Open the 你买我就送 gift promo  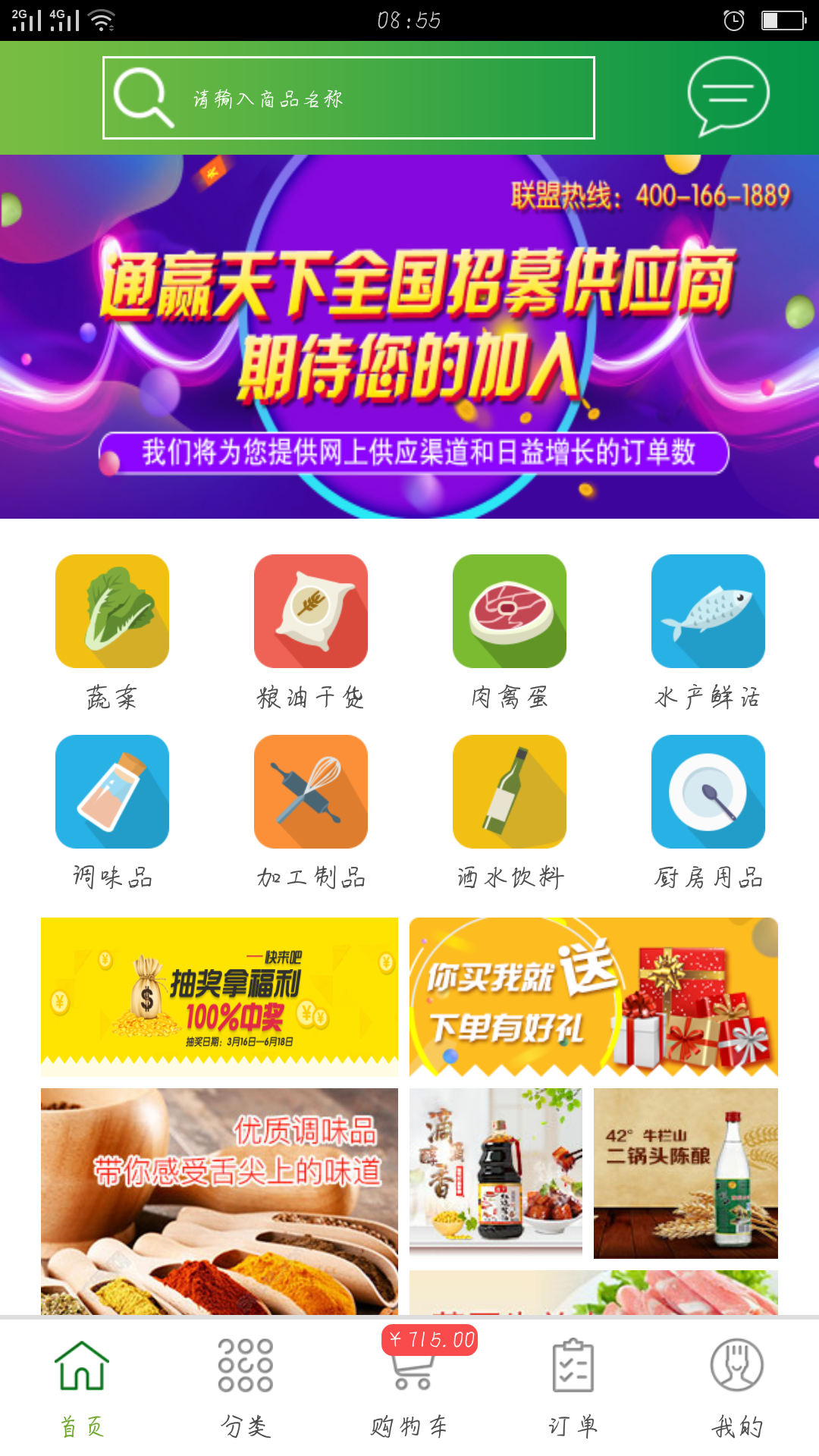pyautogui.click(x=593, y=996)
